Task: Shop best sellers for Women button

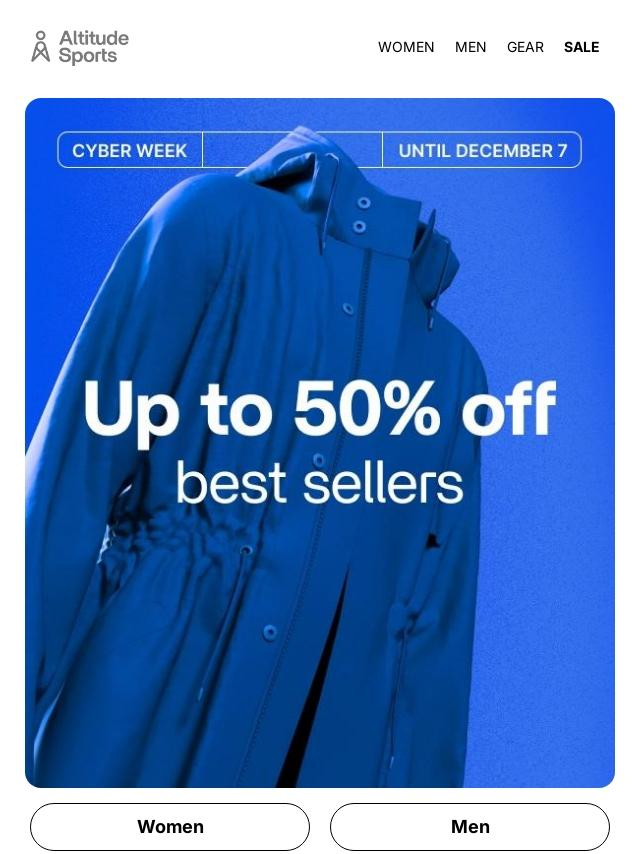Action: [x=170, y=827]
